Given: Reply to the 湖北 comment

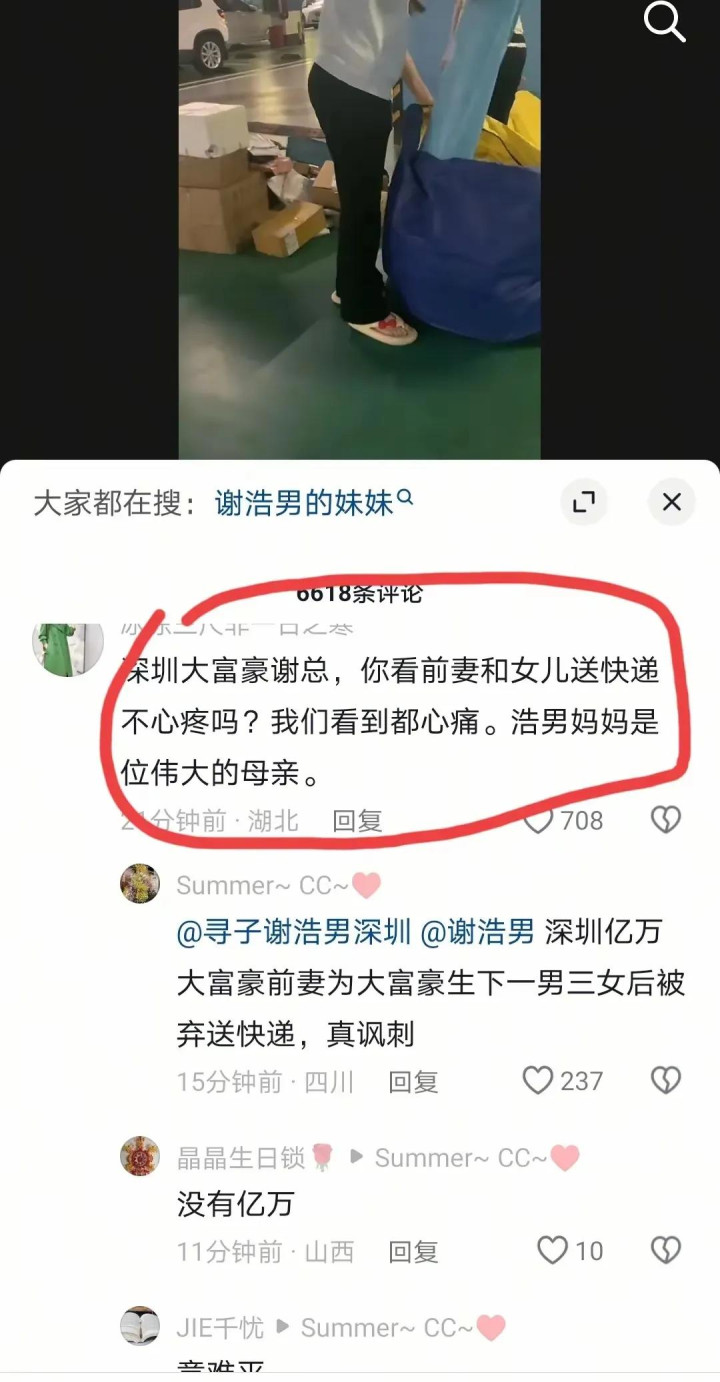Looking at the screenshot, I should pos(357,821).
